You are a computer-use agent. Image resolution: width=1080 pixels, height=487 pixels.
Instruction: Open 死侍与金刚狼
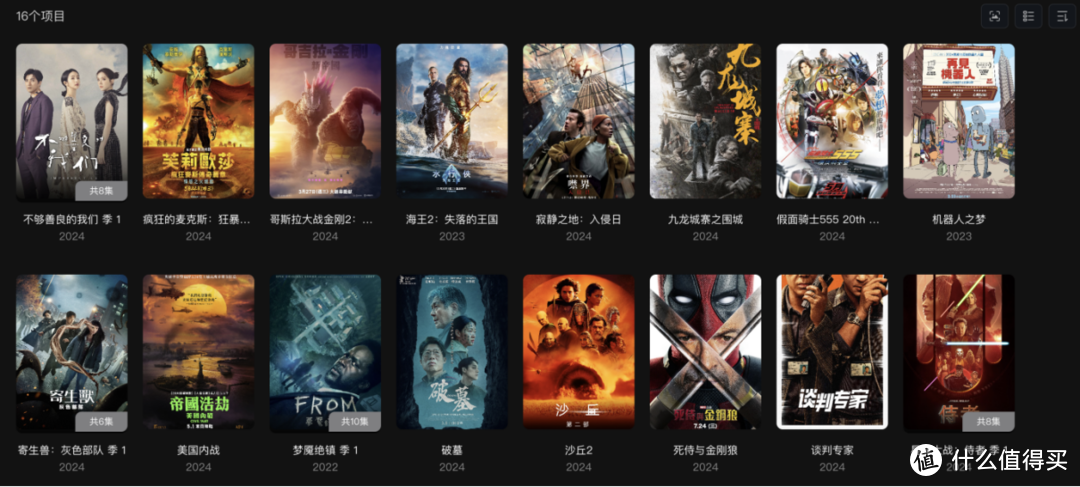705,352
